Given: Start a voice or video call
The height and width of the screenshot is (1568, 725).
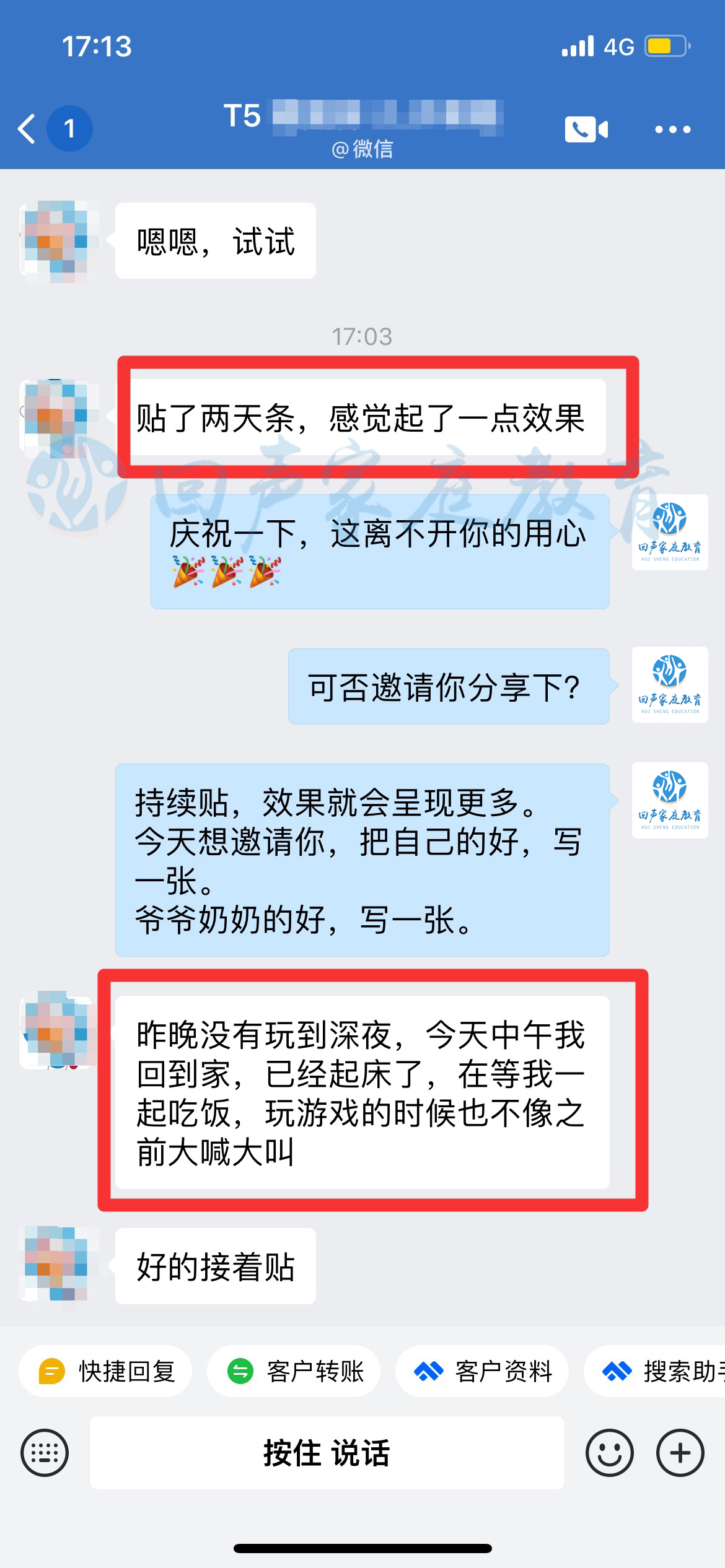Looking at the screenshot, I should click(586, 129).
